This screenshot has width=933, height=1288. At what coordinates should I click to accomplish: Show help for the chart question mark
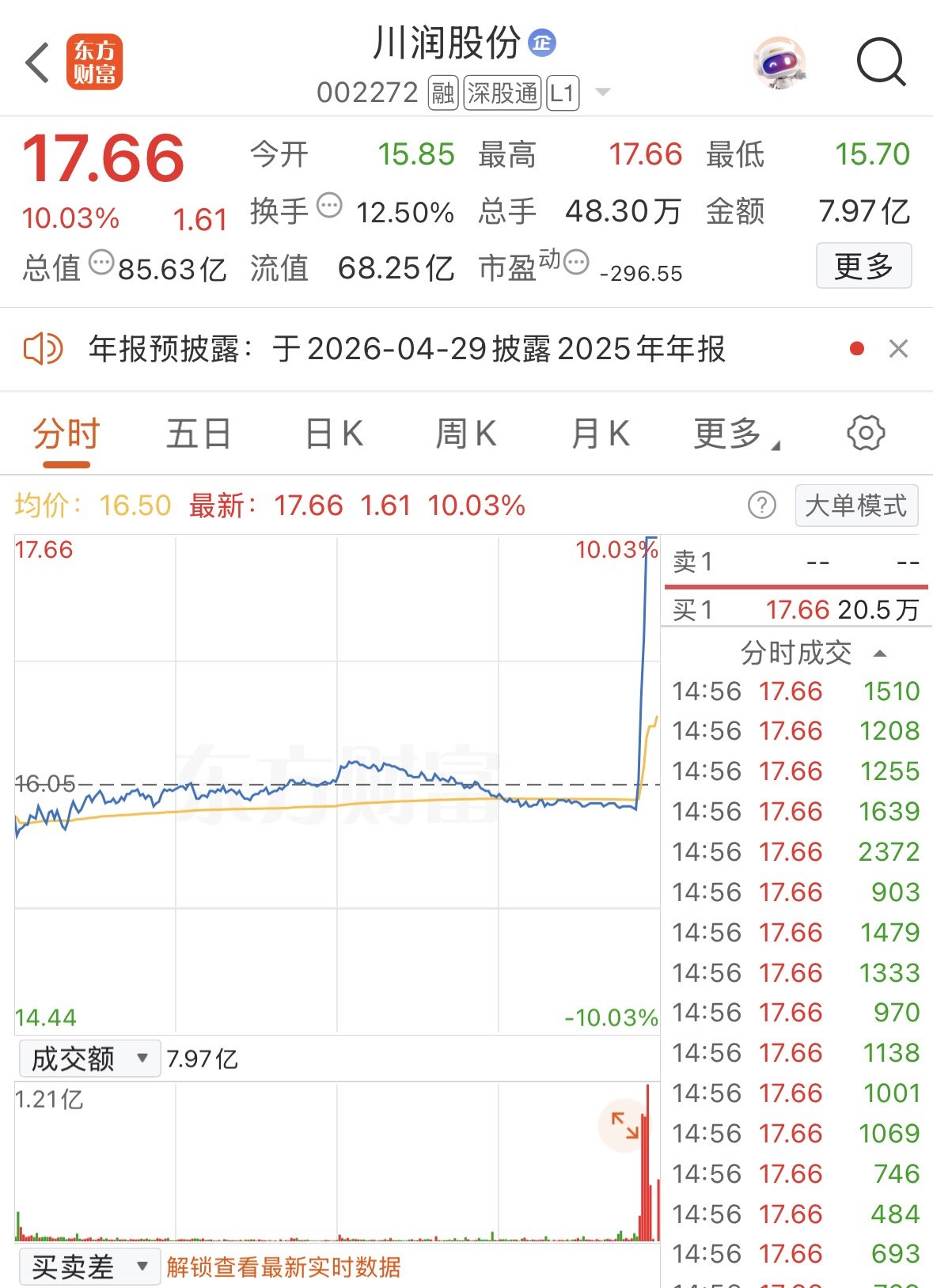762,505
